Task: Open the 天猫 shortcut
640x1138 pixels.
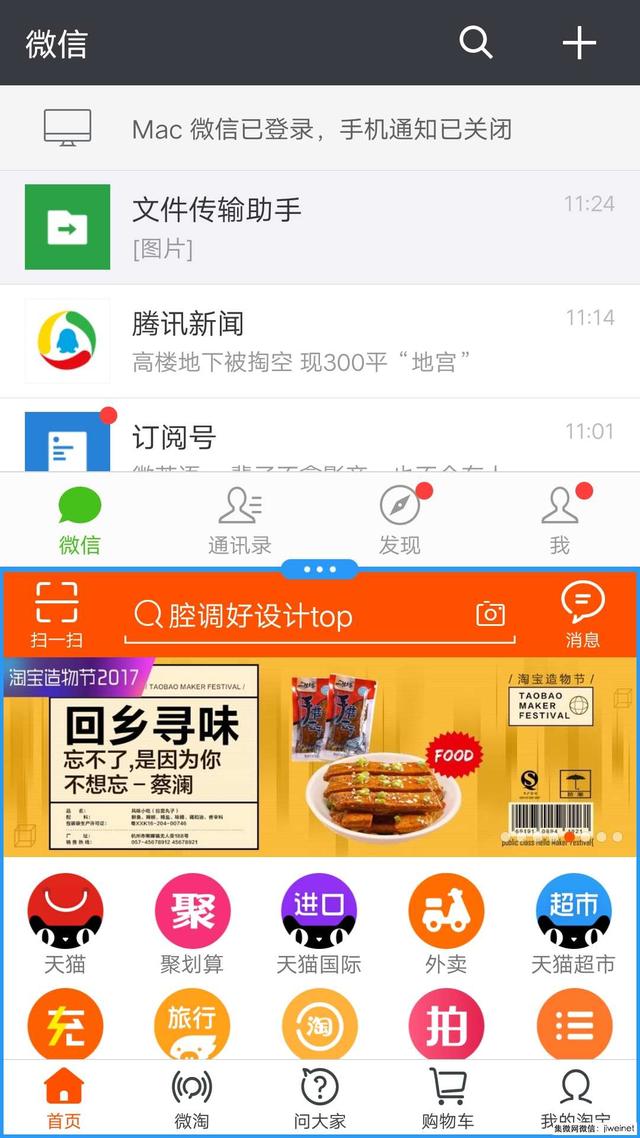Action: [65, 924]
